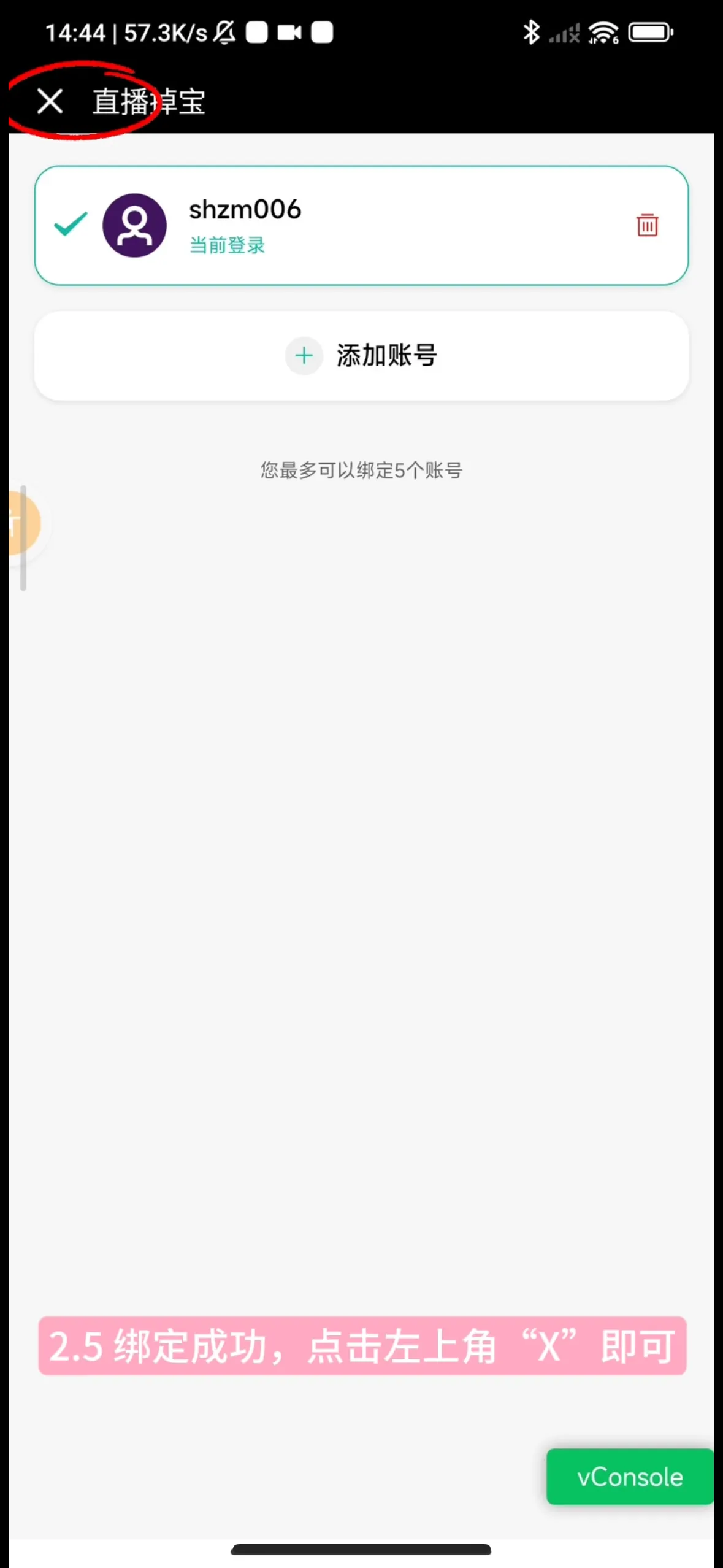The width and height of the screenshot is (723, 1568).
Task: Delete the shzm006 account with trash icon
Action: point(647,225)
